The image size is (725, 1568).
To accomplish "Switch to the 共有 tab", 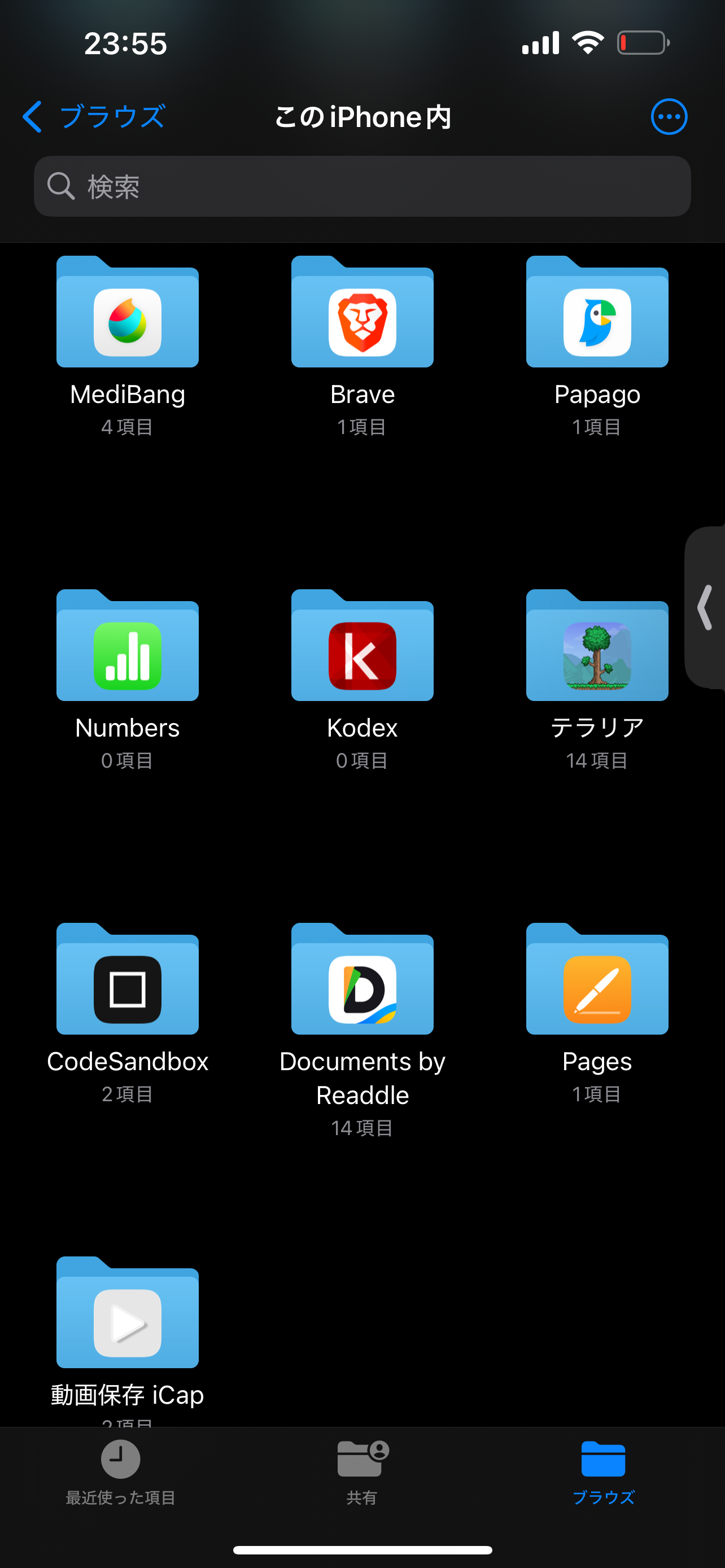I will [x=362, y=1470].
